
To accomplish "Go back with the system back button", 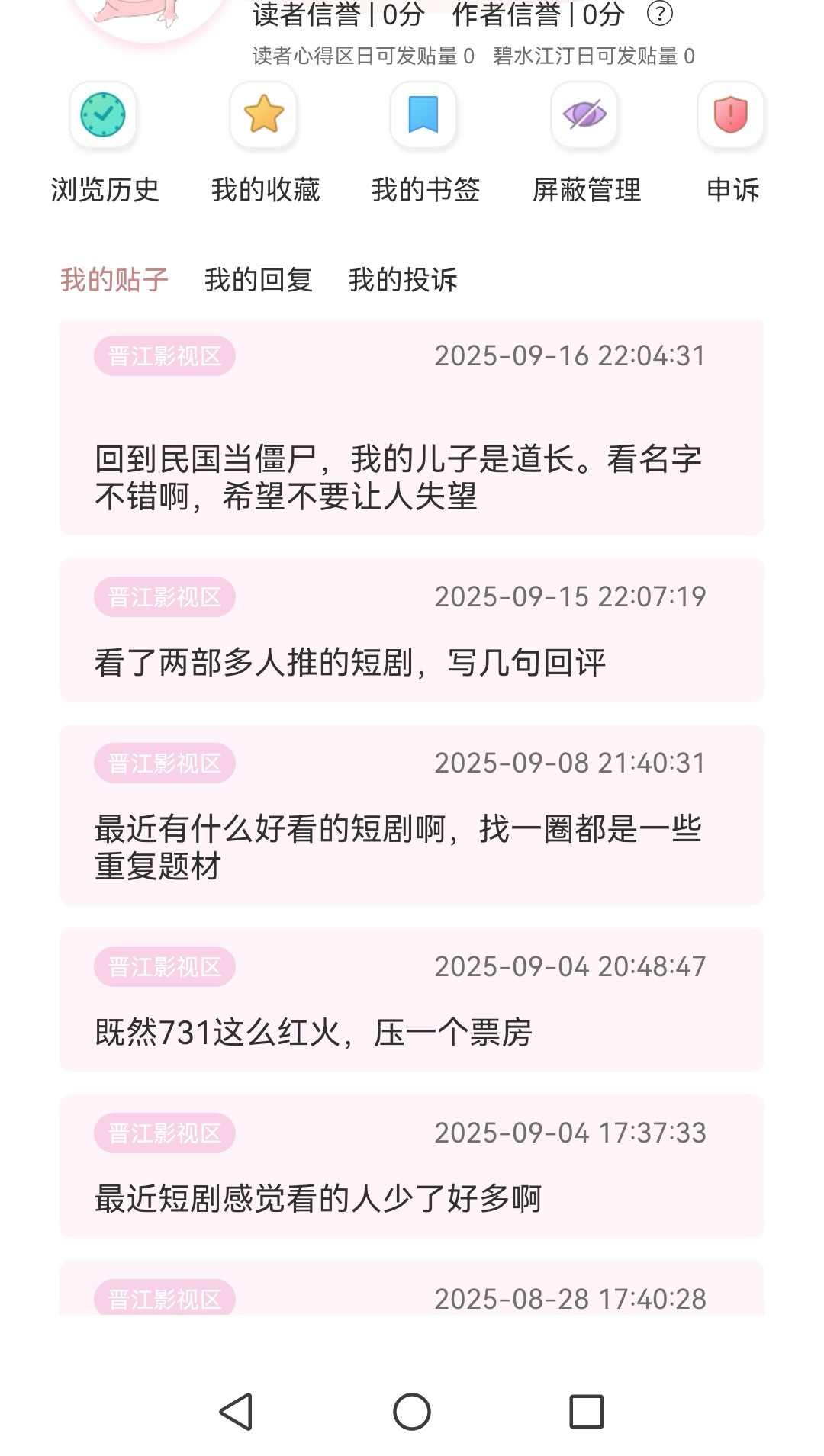I will click(236, 1412).
